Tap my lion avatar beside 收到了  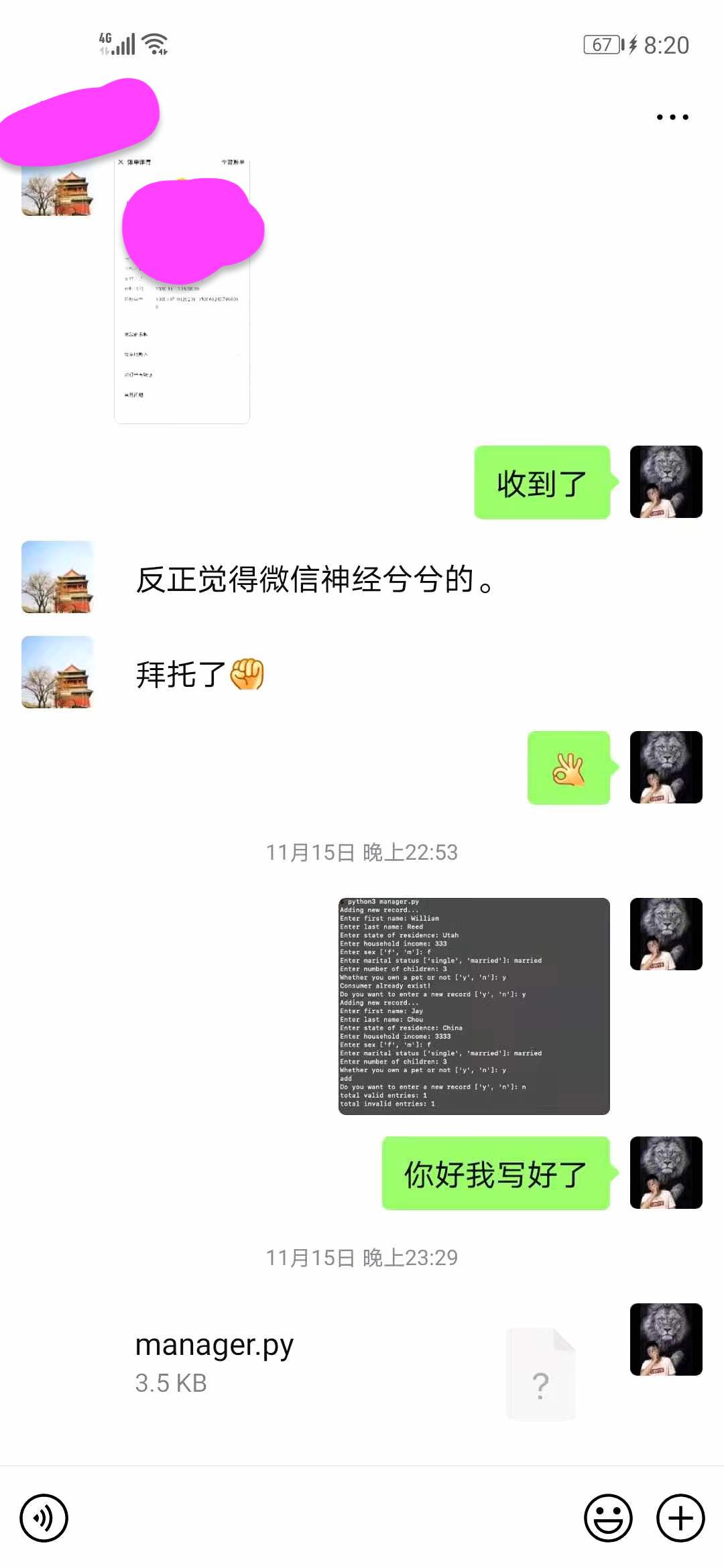(666, 482)
